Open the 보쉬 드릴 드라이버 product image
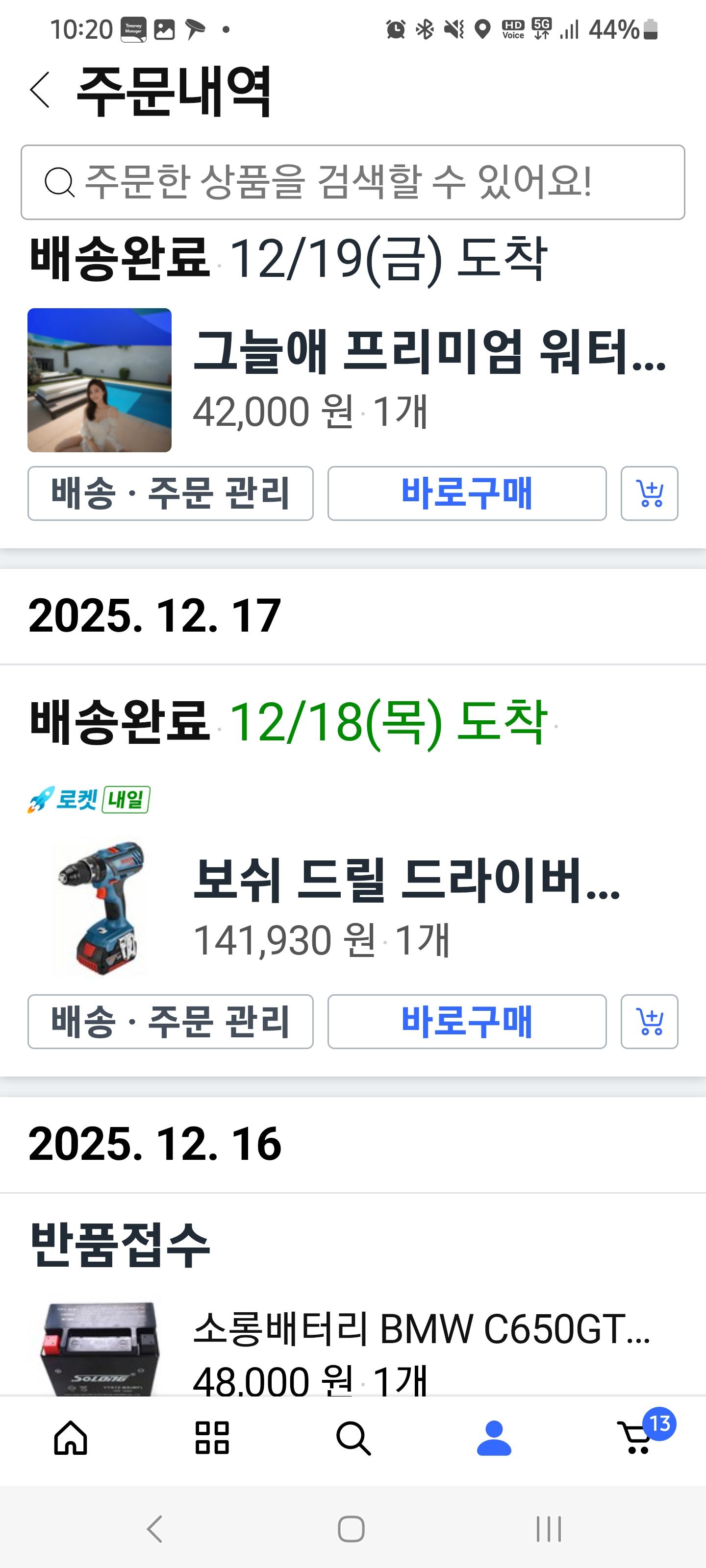This screenshot has width=706, height=1568. (101, 908)
